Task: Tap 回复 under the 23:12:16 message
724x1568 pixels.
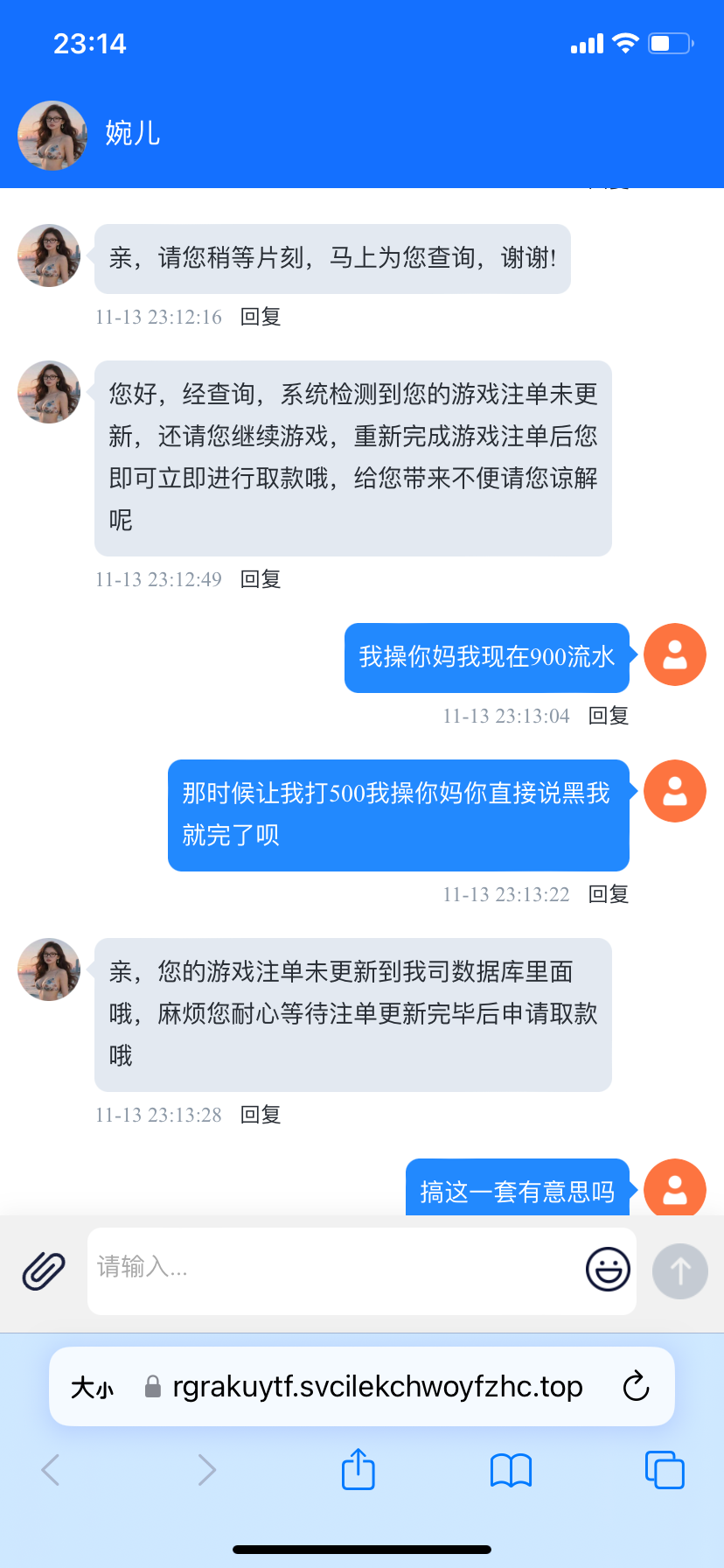Action: click(x=260, y=317)
